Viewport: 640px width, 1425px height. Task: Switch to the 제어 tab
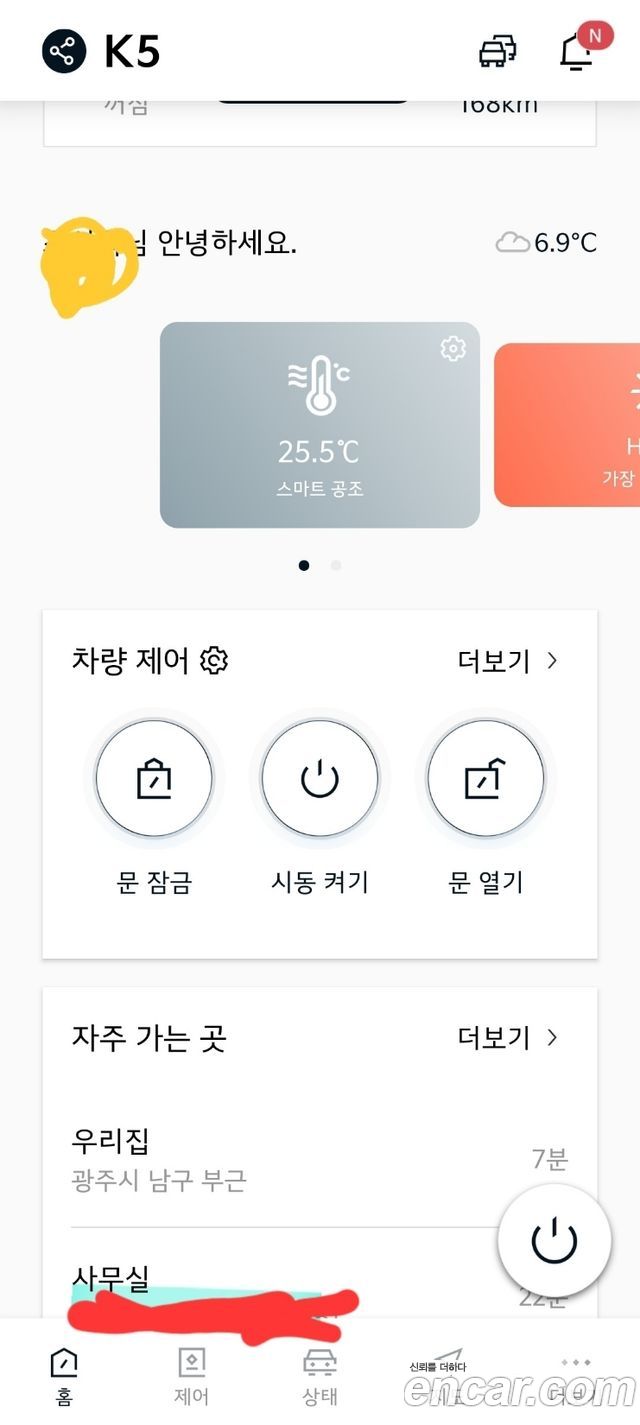[x=191, y=1375]
